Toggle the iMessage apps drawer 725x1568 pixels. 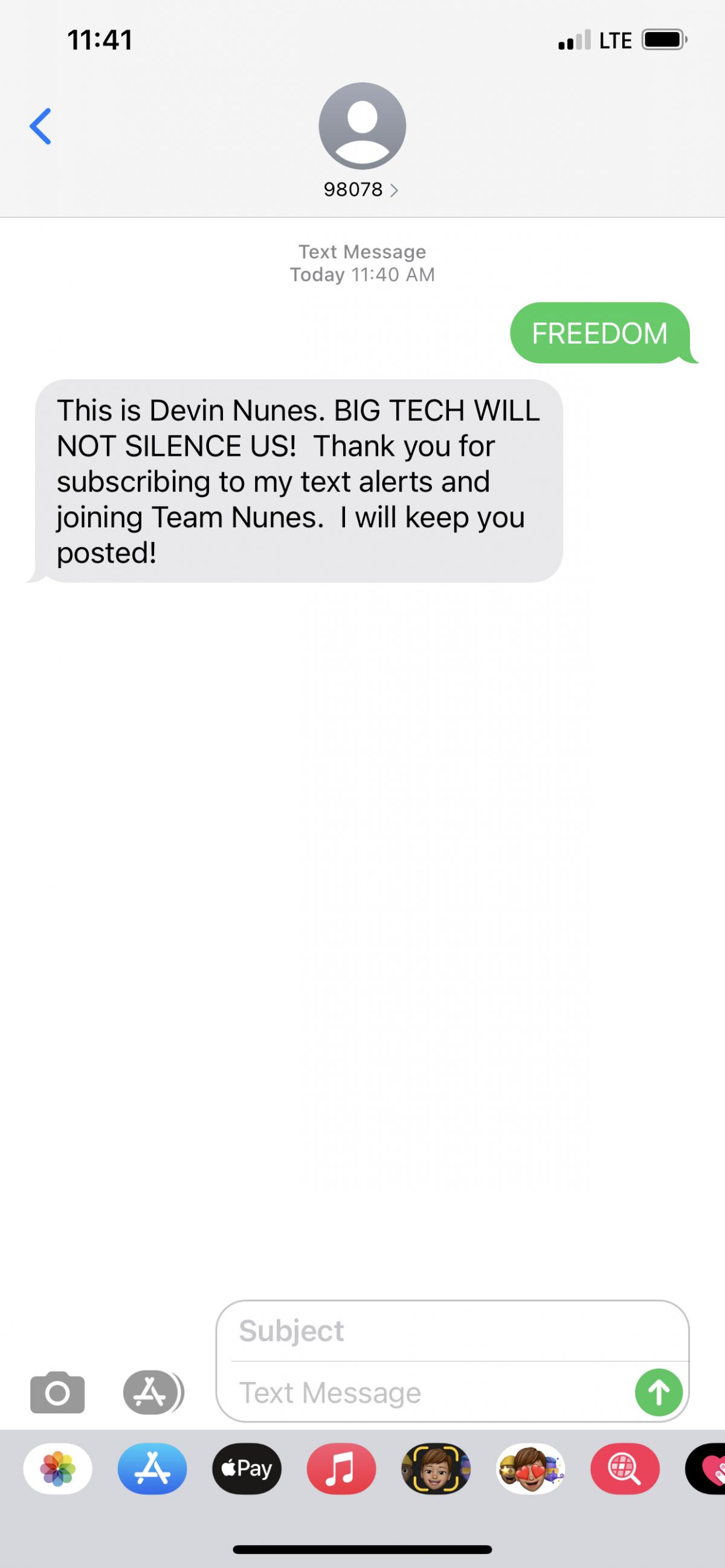(x=153, y=1392)
